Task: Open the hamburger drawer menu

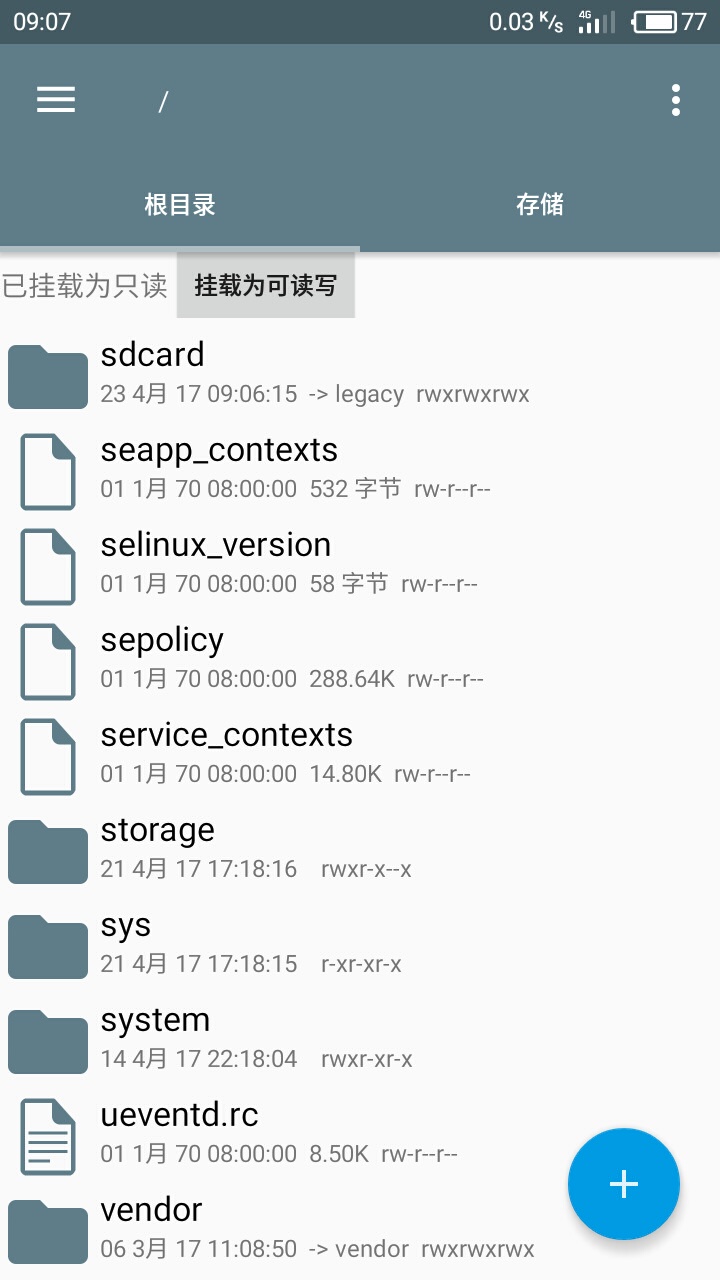Action: [56, 99]
